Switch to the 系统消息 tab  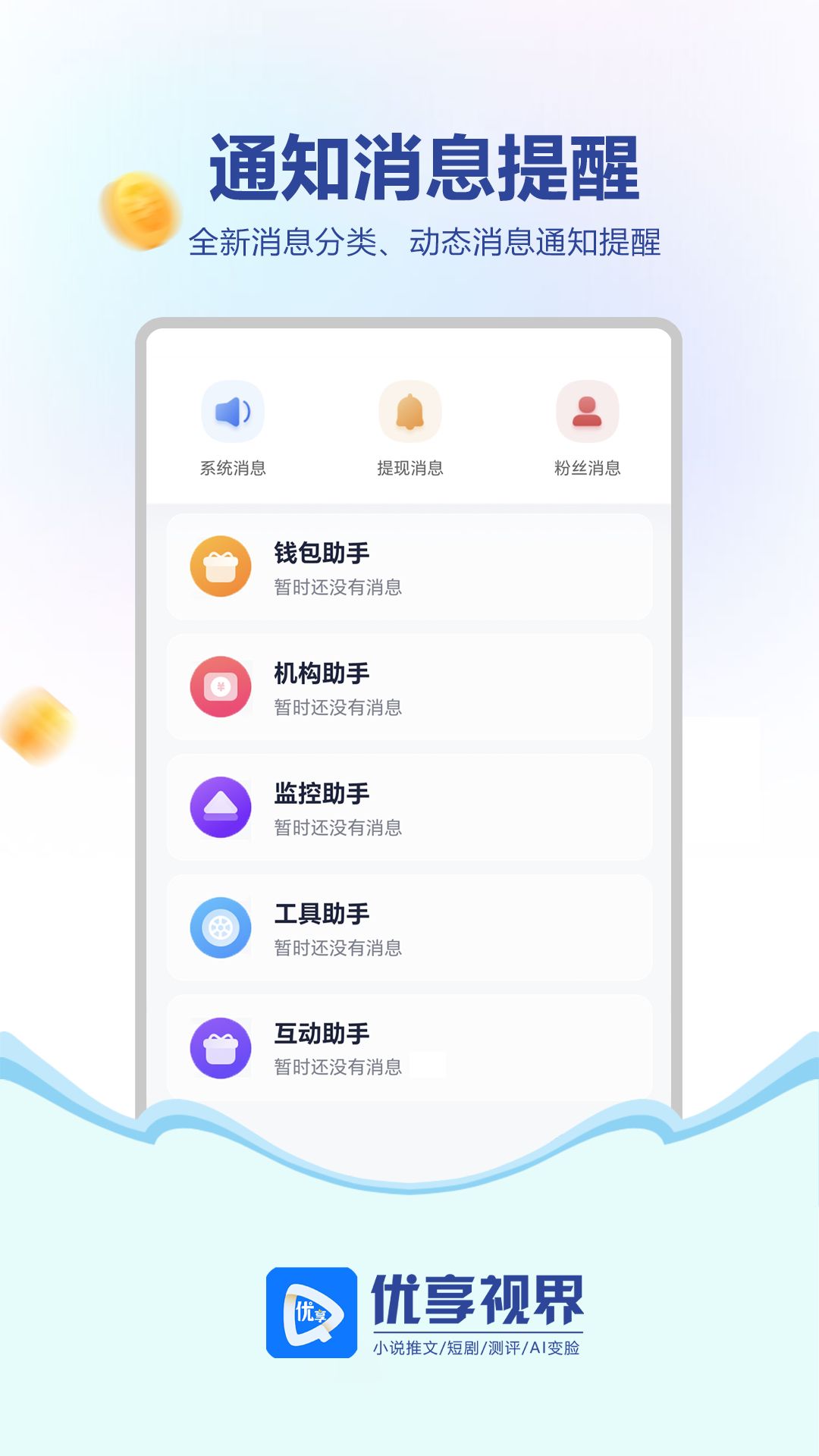(231, 466)
